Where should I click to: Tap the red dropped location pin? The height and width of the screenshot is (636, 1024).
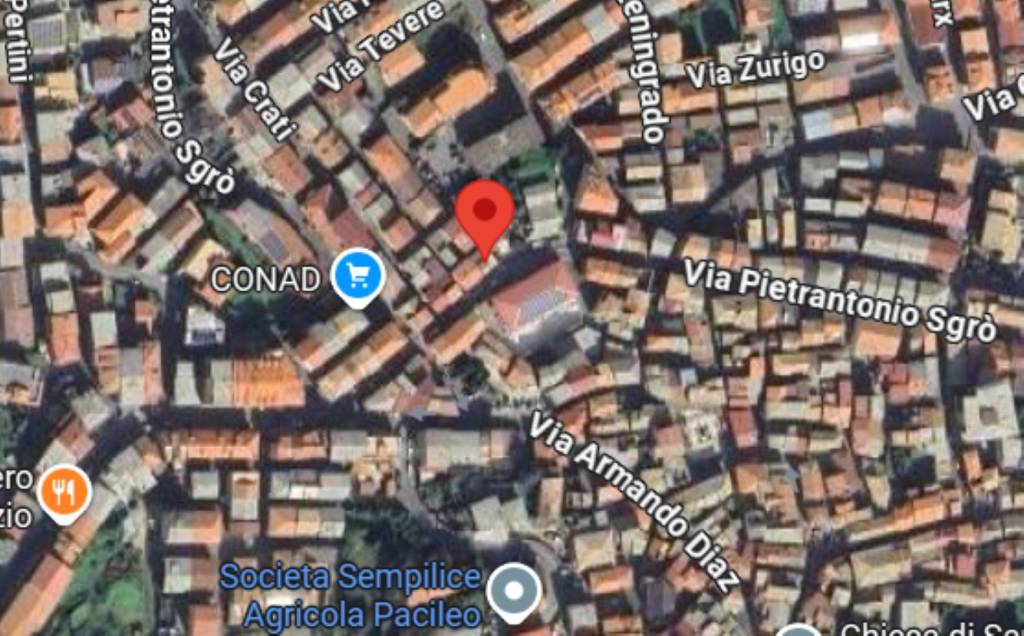point(485,213)
